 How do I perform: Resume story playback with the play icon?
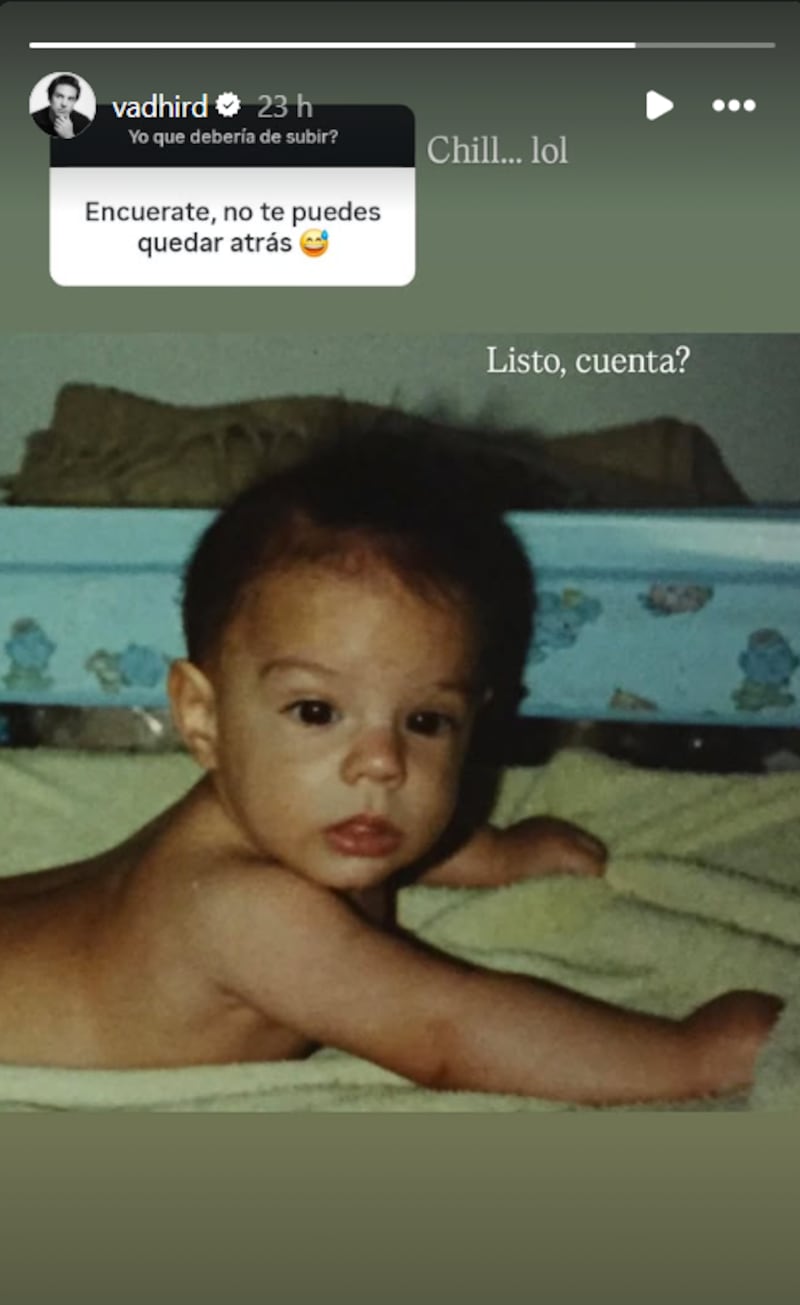(x=659, y=105)
